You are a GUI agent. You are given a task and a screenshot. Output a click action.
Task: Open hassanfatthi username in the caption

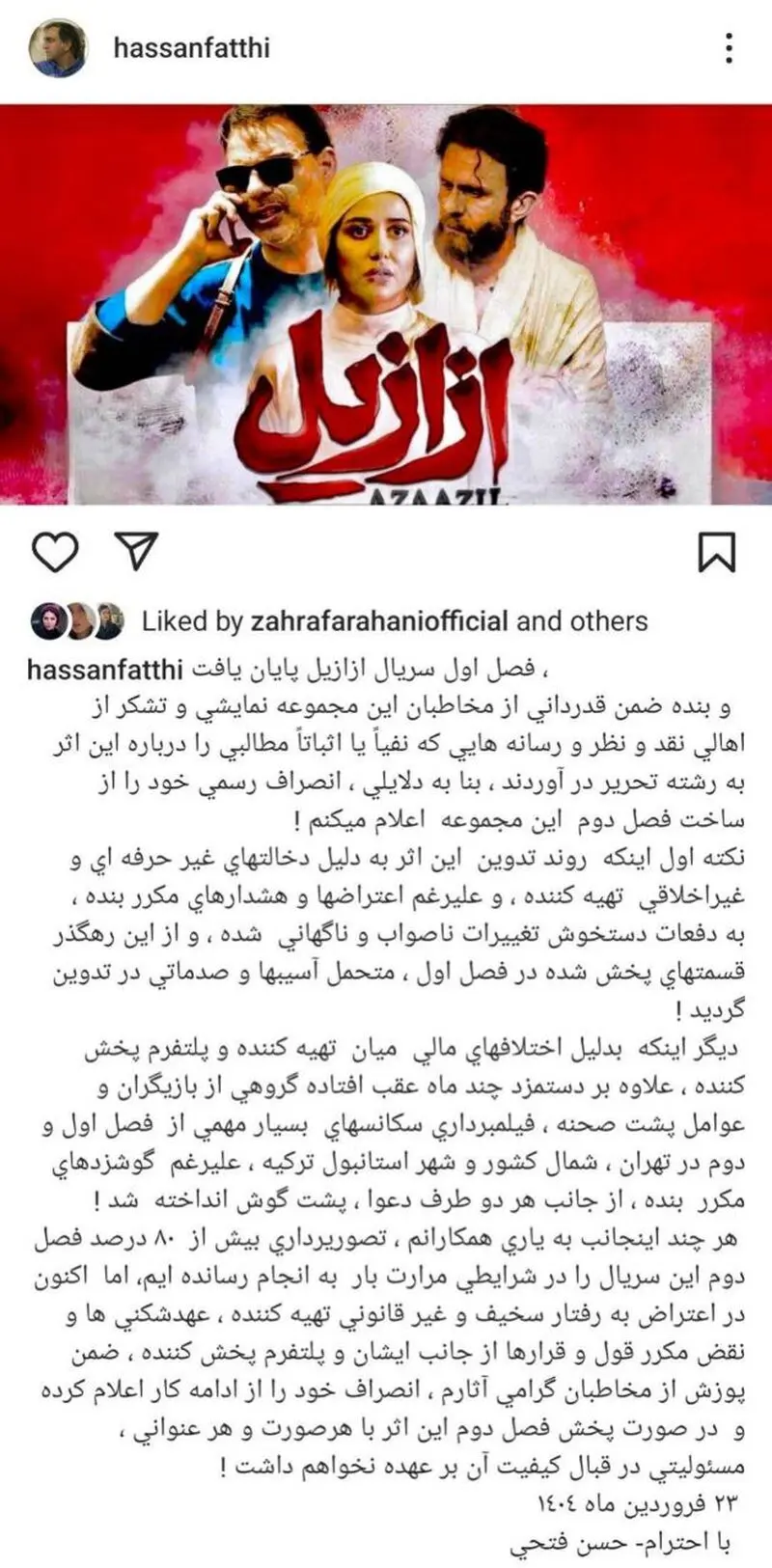[x=105, y=669]
